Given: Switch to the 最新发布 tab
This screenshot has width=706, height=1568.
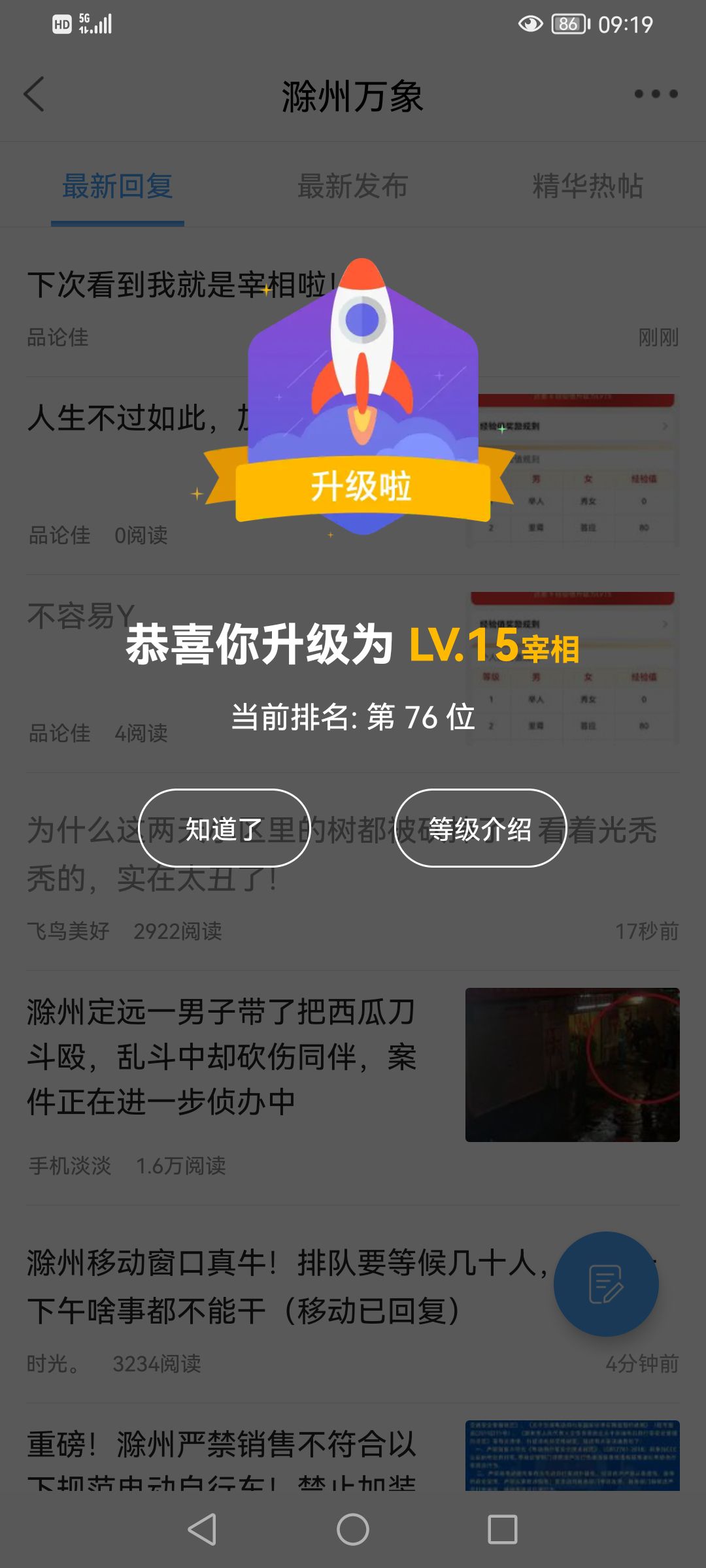Looking at the screenshot, I should click(x=352, y=186).
